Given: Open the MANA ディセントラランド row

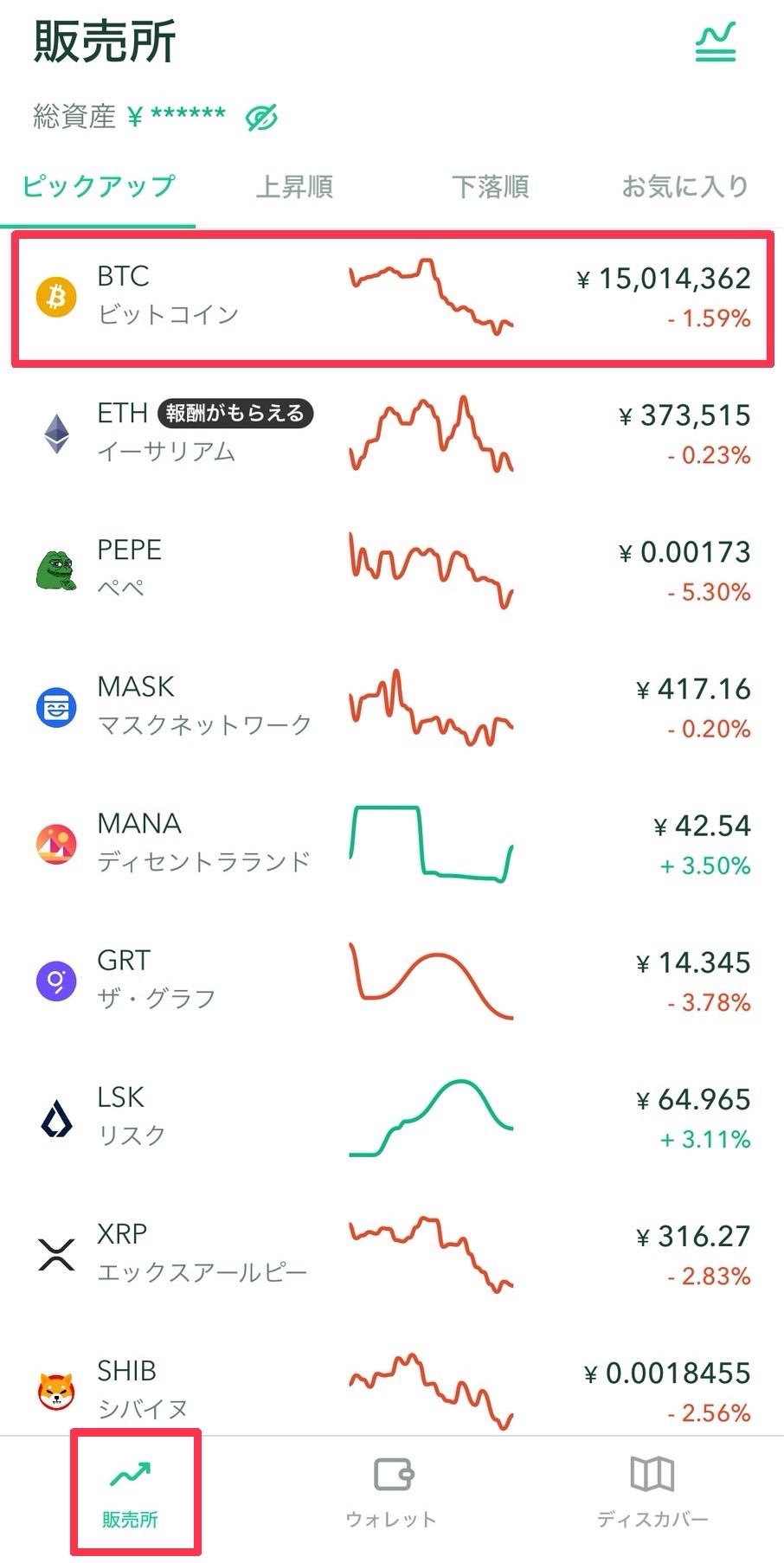Looking at the screenshot, I should [392, 844].
